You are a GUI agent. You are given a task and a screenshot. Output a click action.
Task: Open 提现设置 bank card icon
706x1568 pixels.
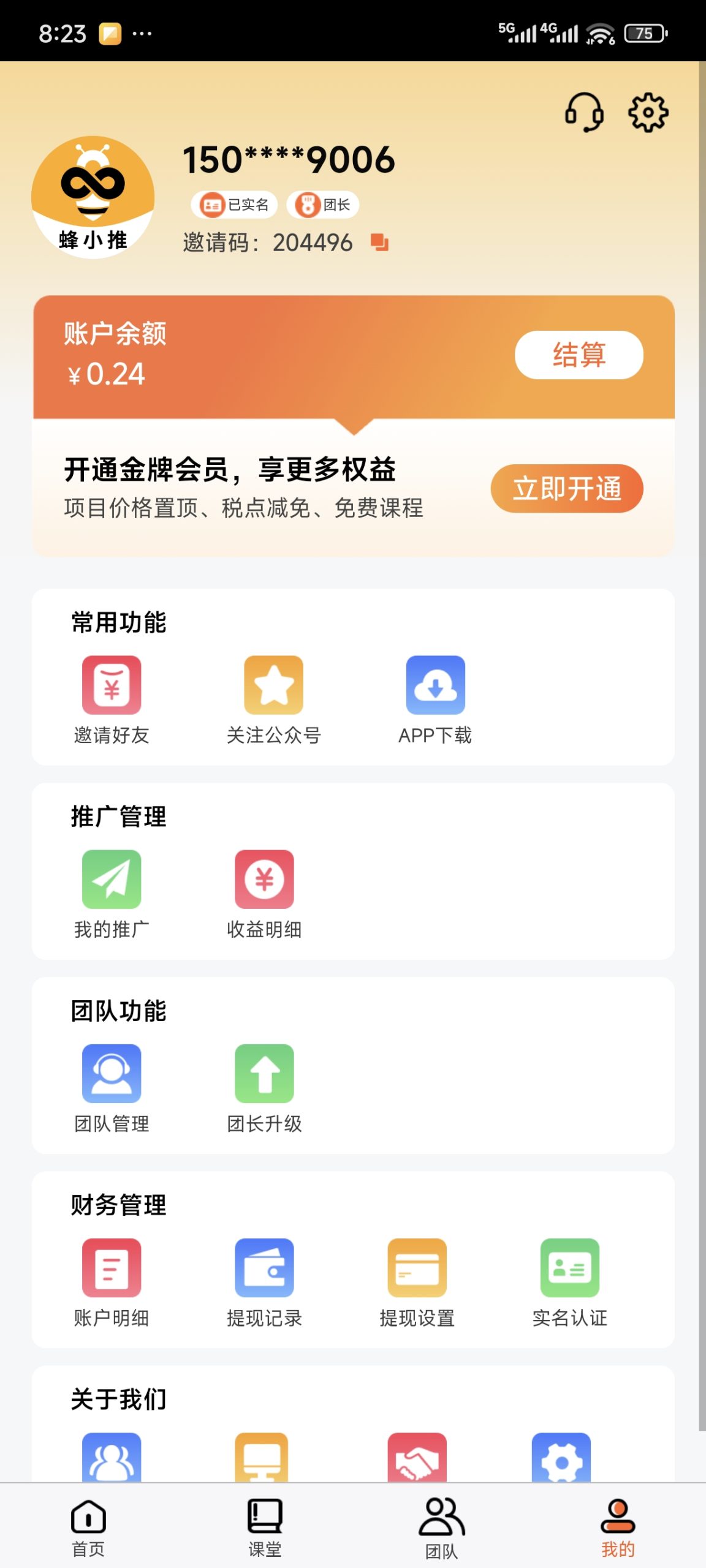coord(416,1268)
